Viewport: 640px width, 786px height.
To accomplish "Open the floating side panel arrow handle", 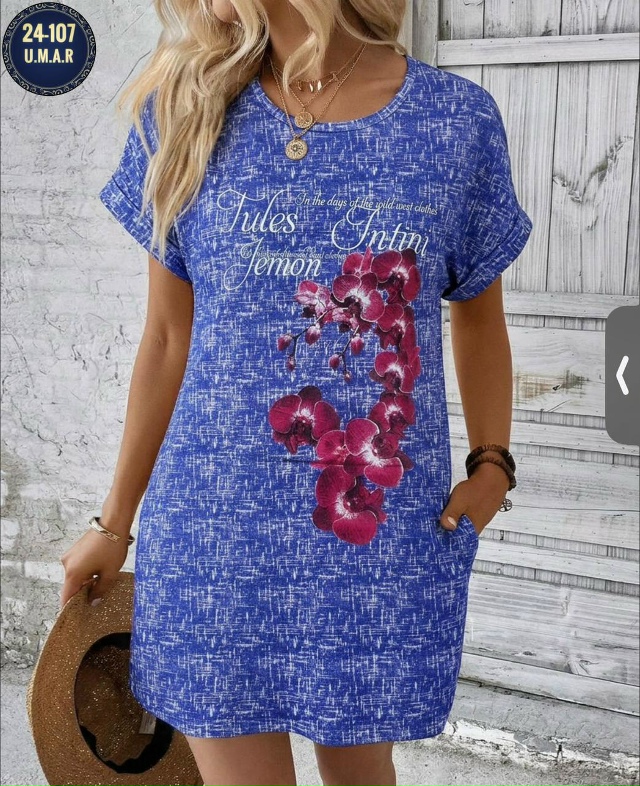I will (x=622, y=375).
